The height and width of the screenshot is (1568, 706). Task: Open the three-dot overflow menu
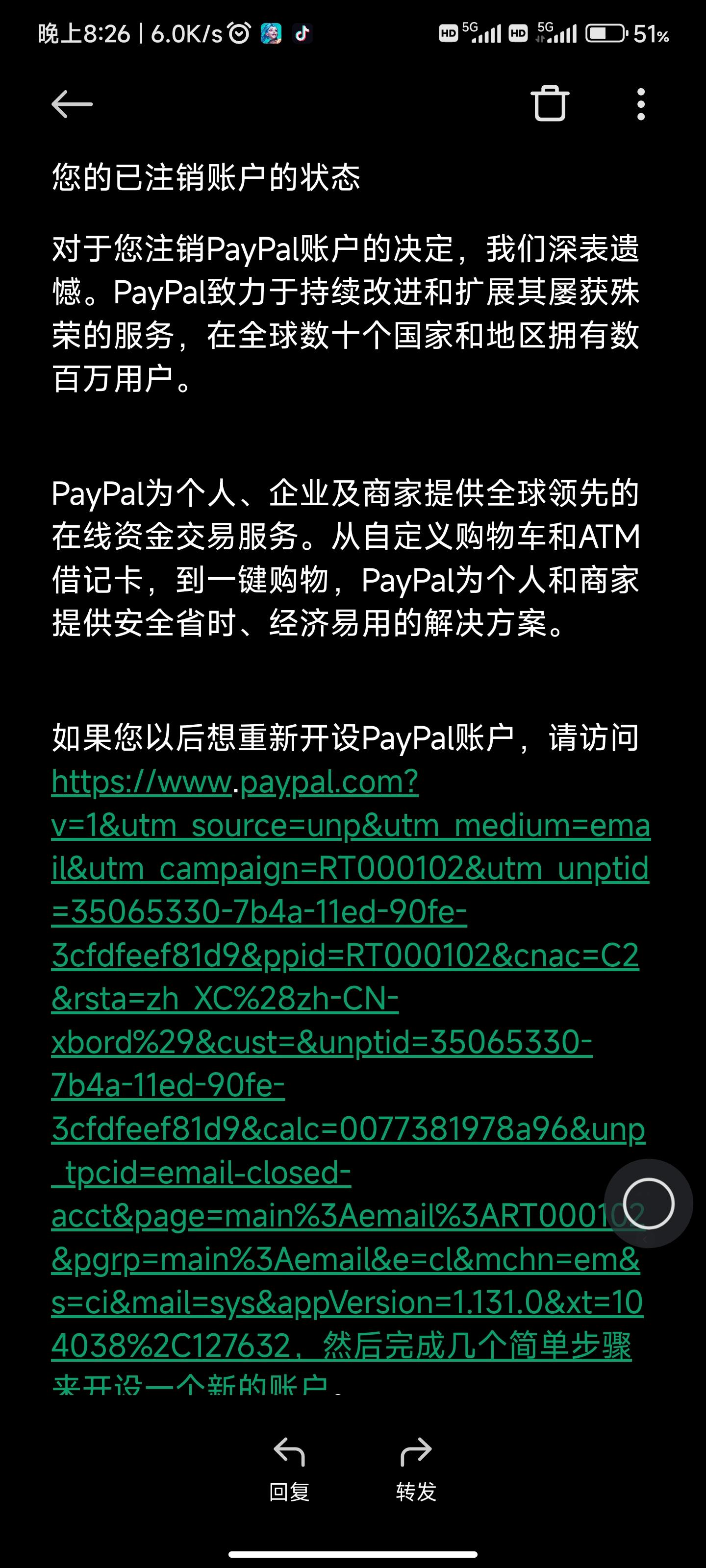[640, 104]
